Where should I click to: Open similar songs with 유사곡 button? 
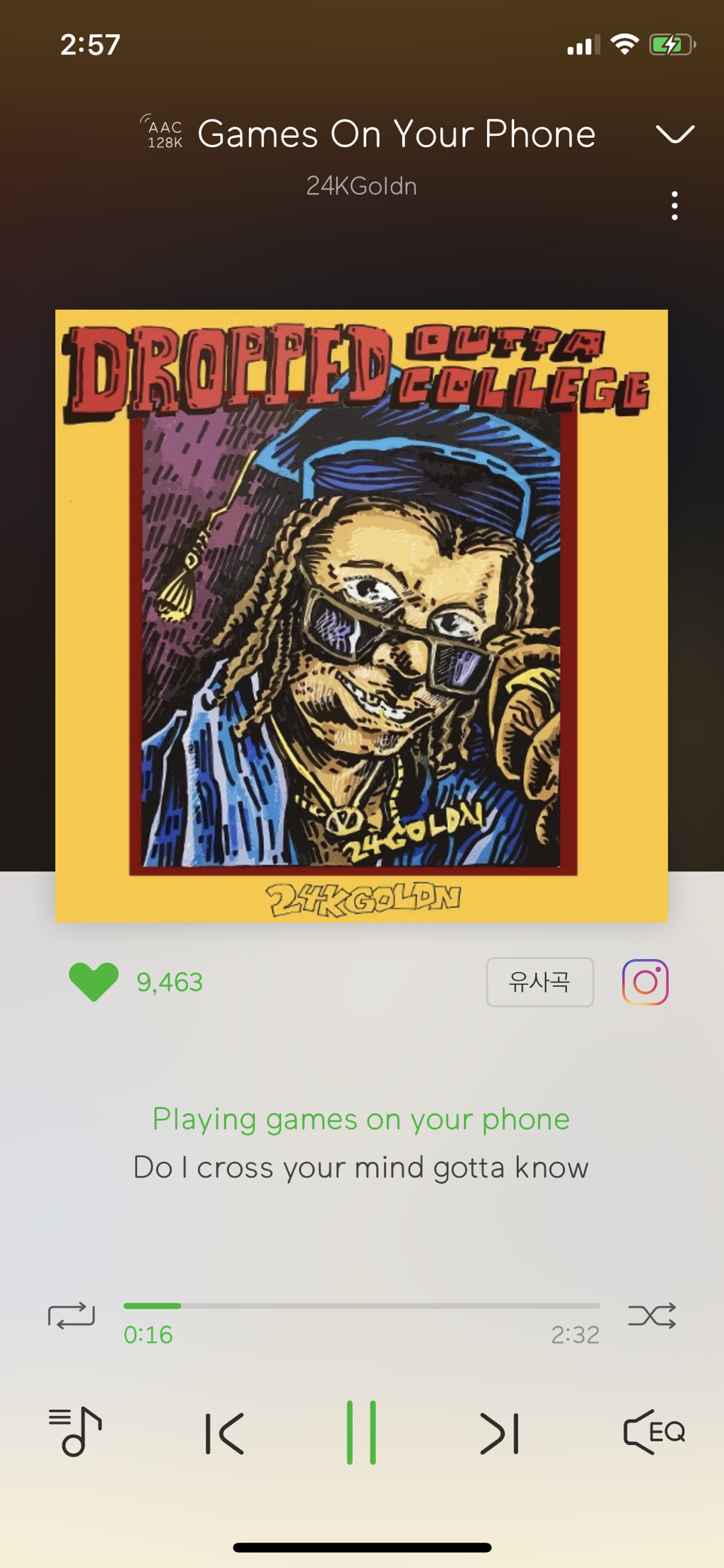(x=539, y=982)
